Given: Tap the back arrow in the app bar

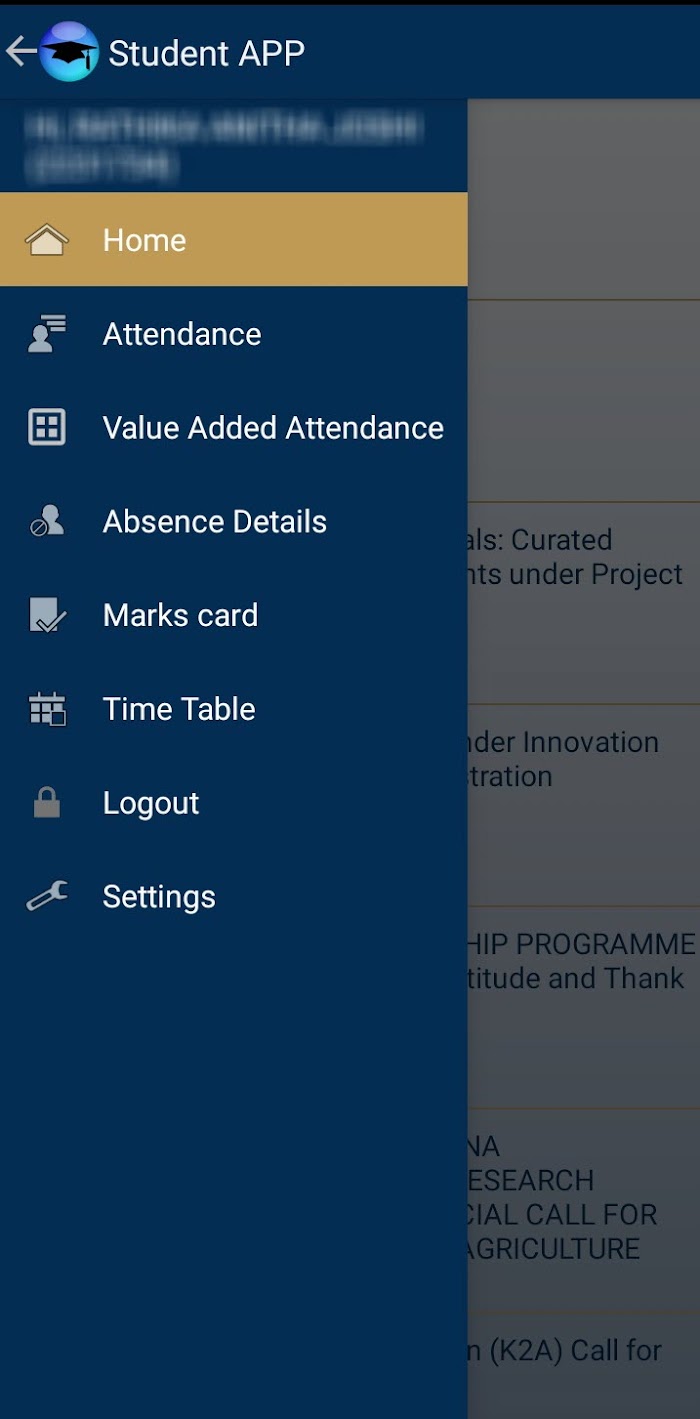Looking at the screenshot, I should click(20, 52).
